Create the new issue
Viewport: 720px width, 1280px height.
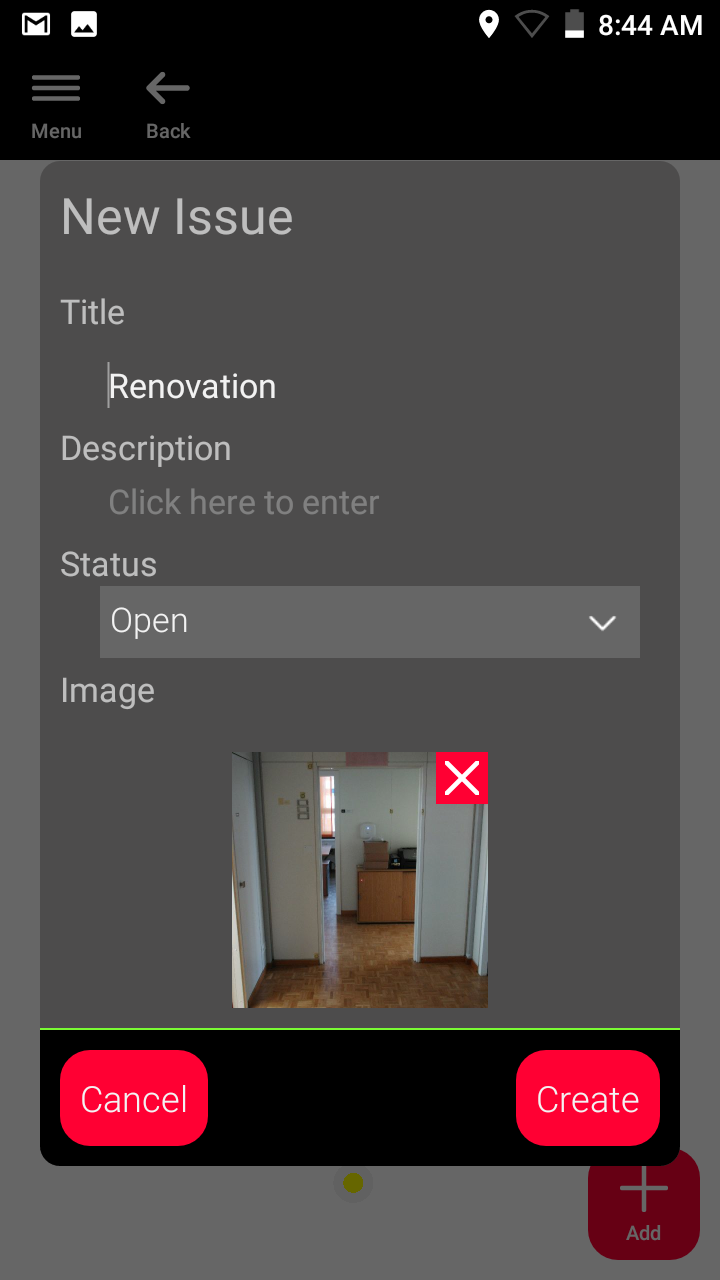coord(588,1098)
